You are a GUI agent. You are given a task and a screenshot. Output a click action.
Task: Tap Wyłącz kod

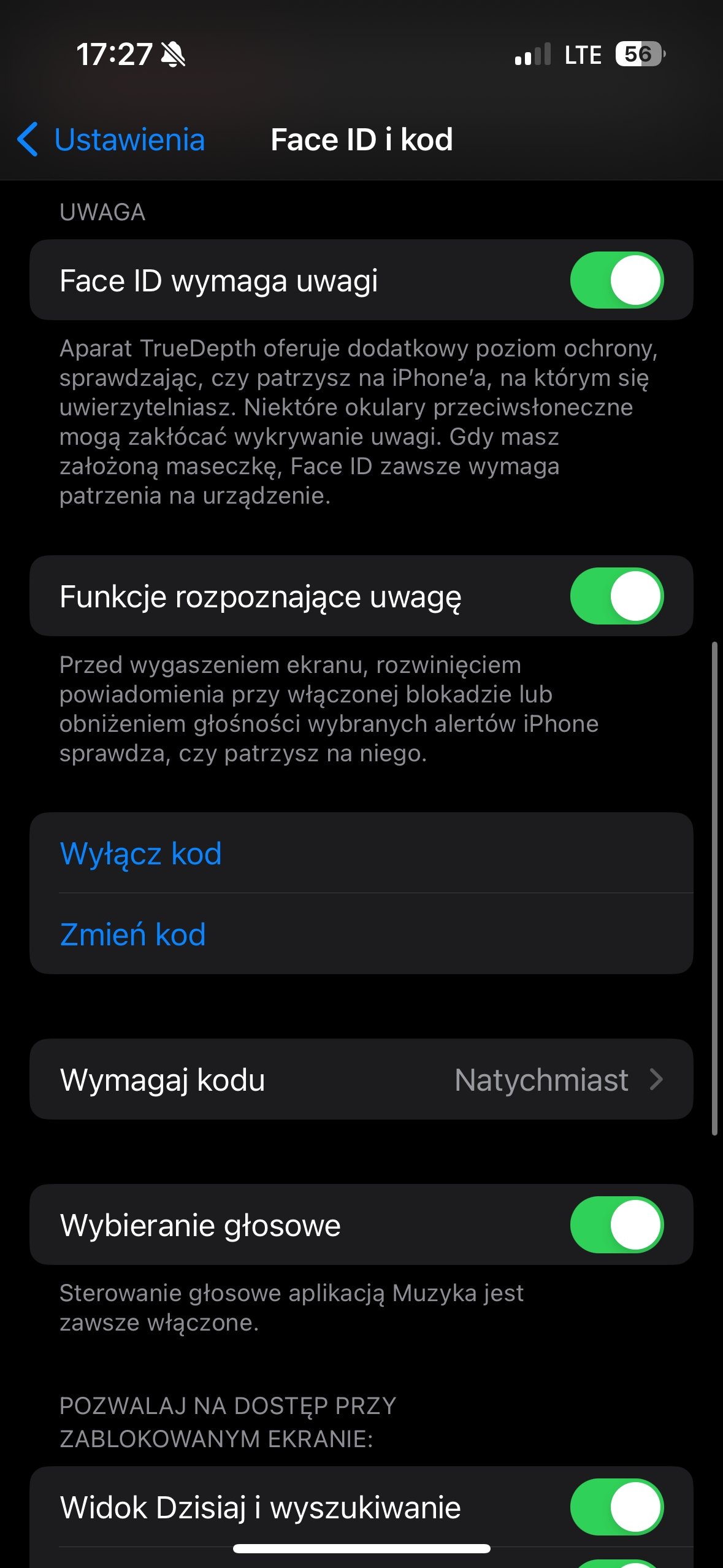[x=141, y=853]
